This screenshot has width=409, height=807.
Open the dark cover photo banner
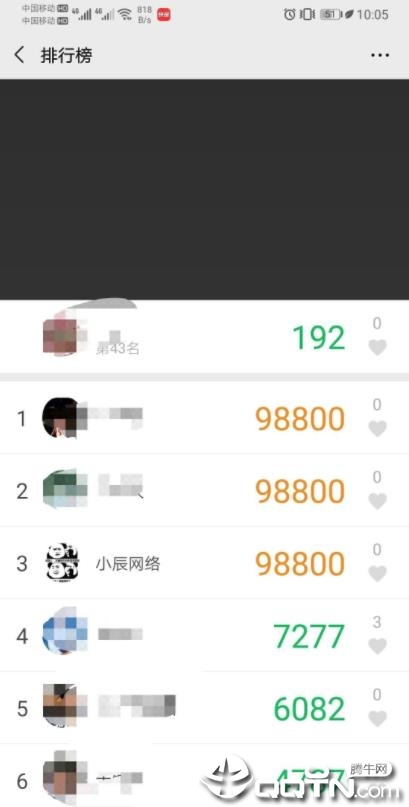point(204,189)
